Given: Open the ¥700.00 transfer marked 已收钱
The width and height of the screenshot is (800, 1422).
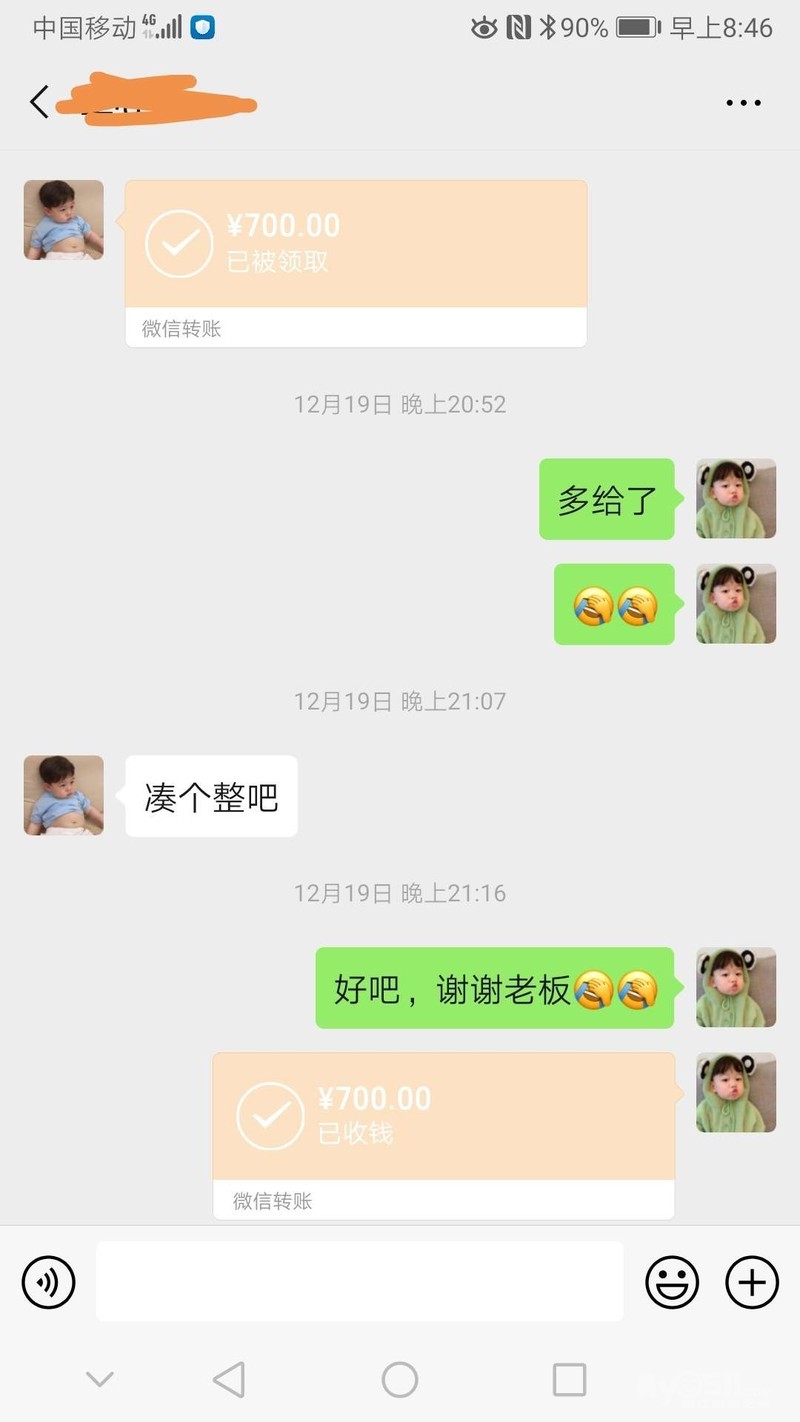Looking at the screenshot, I should click(443, 1117).
